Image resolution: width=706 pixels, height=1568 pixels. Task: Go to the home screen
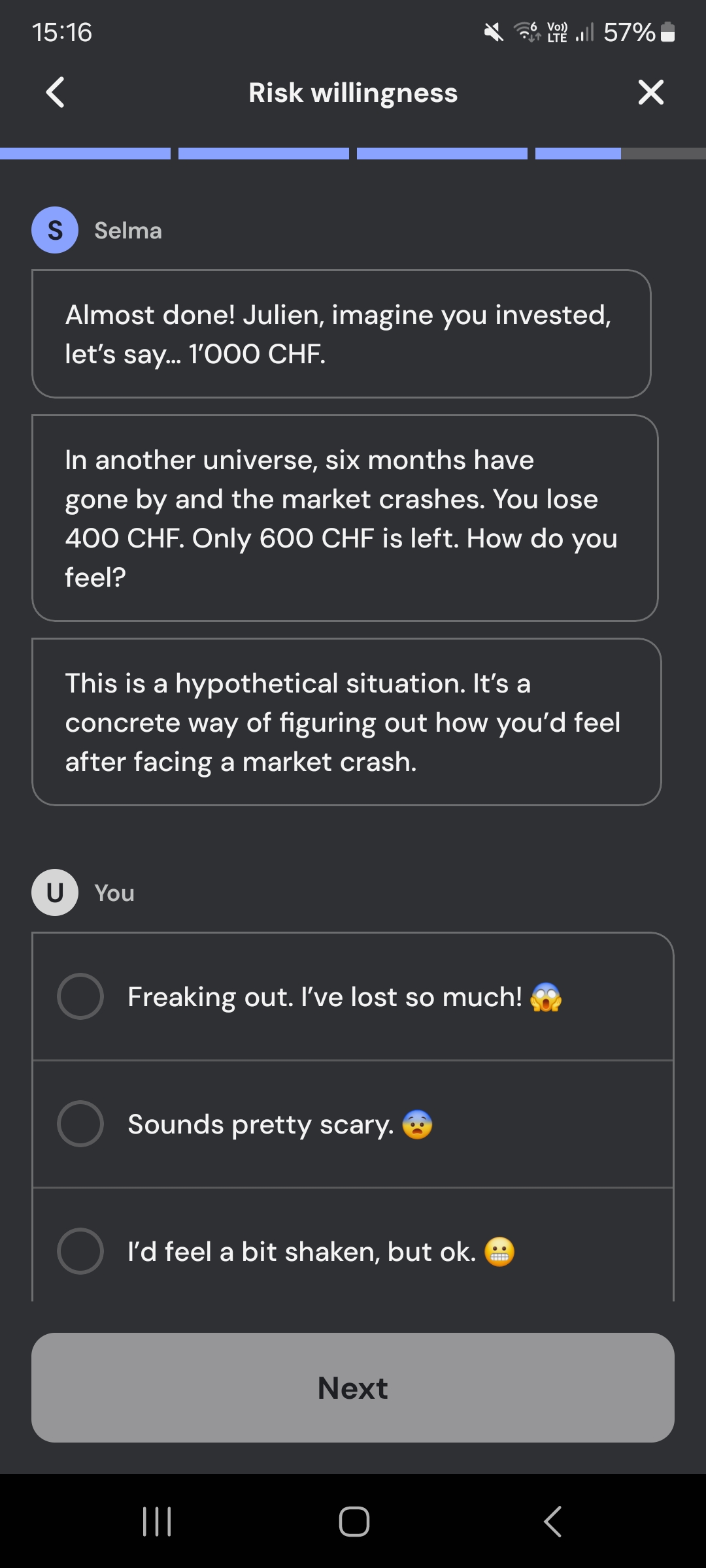click(x=354, y=1522)
